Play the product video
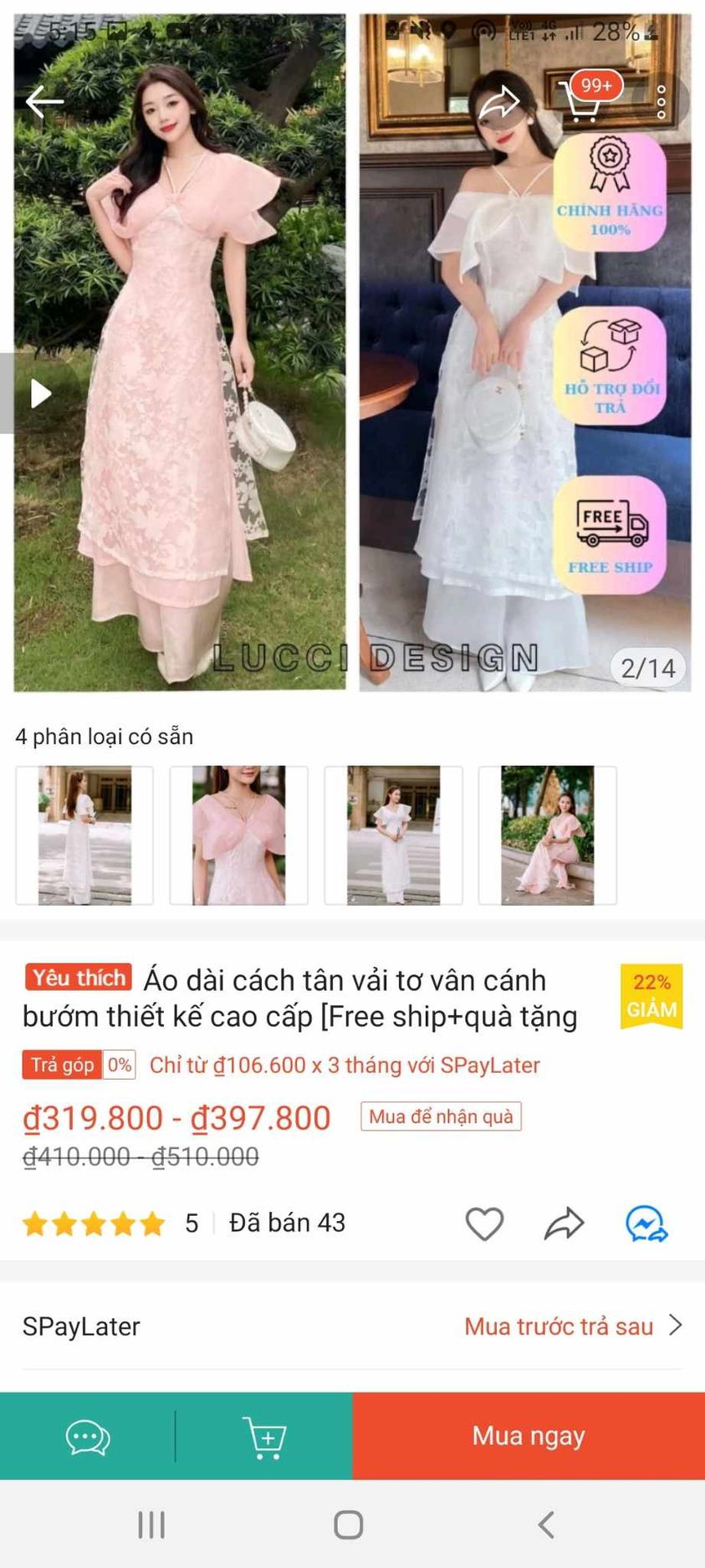Screen dimensions: 705x1568 click(39, 394)
